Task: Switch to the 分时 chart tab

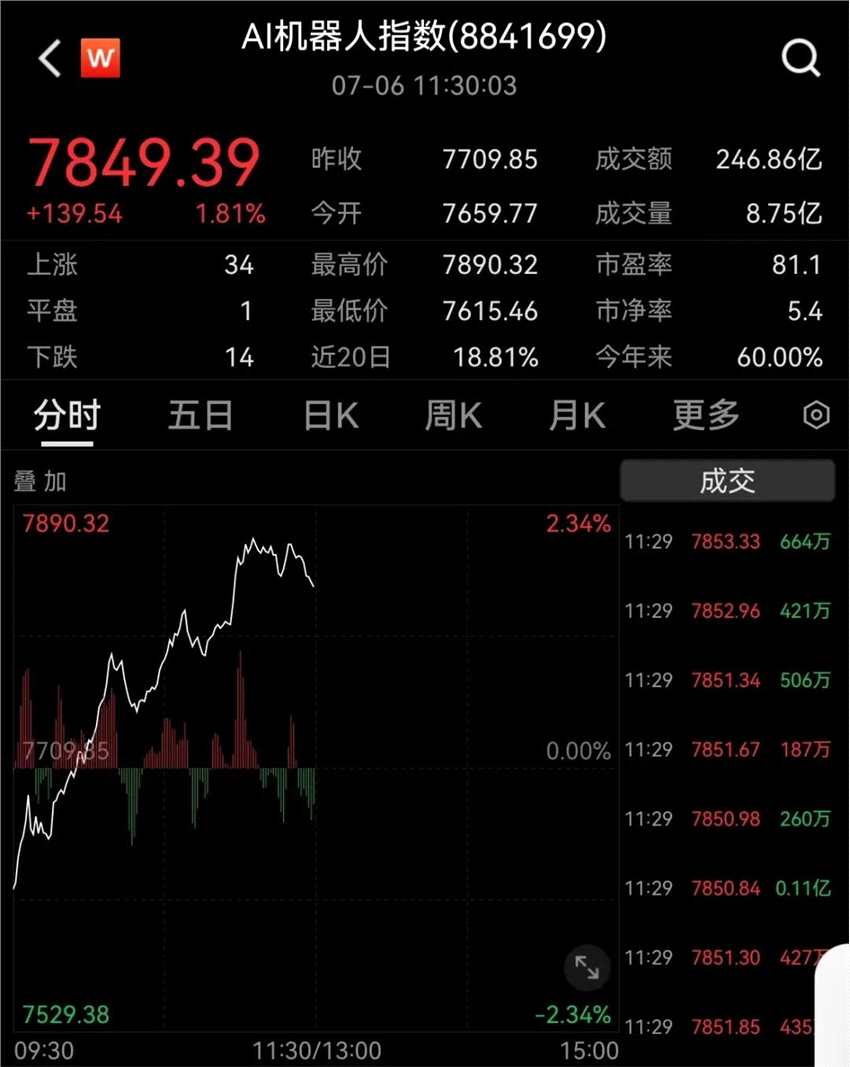Action: (x=67, y=415)
